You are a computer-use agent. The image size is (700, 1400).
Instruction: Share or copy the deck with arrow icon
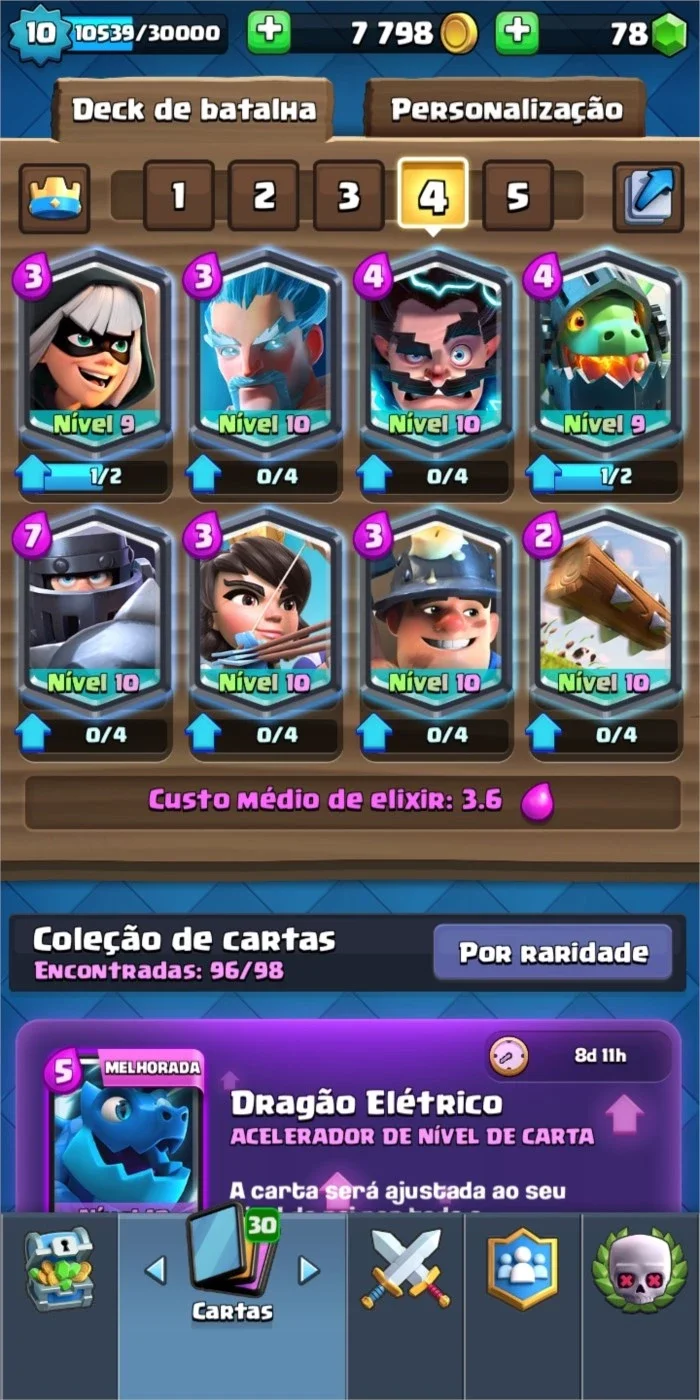point(648,197)
